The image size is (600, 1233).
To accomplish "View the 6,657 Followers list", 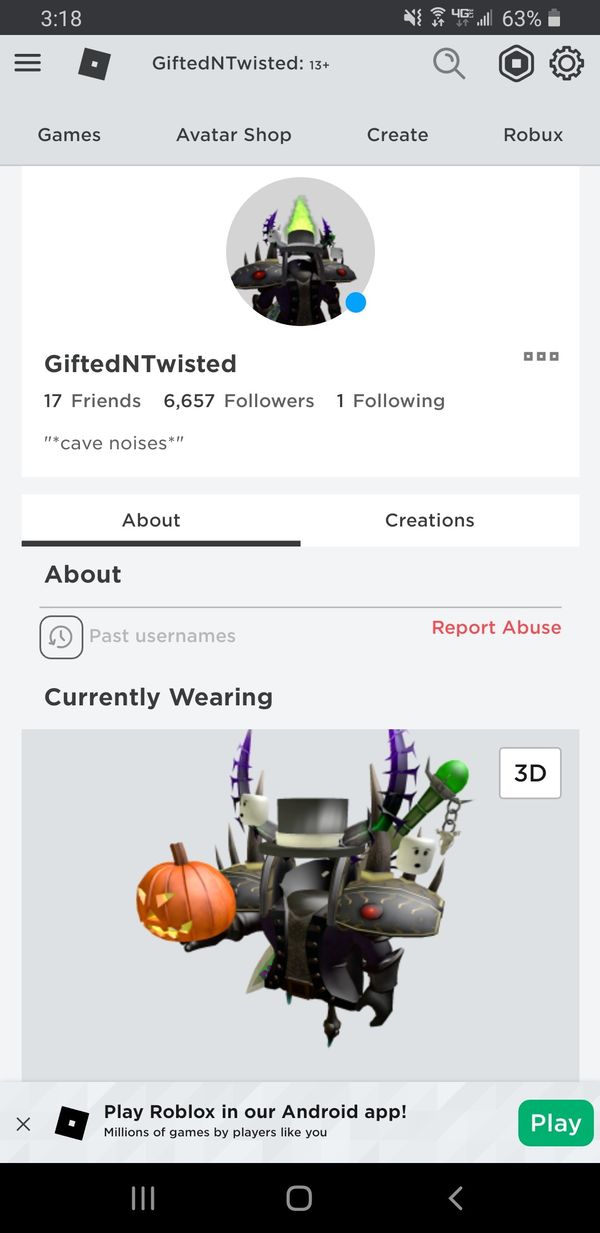I will pos(239,401).
